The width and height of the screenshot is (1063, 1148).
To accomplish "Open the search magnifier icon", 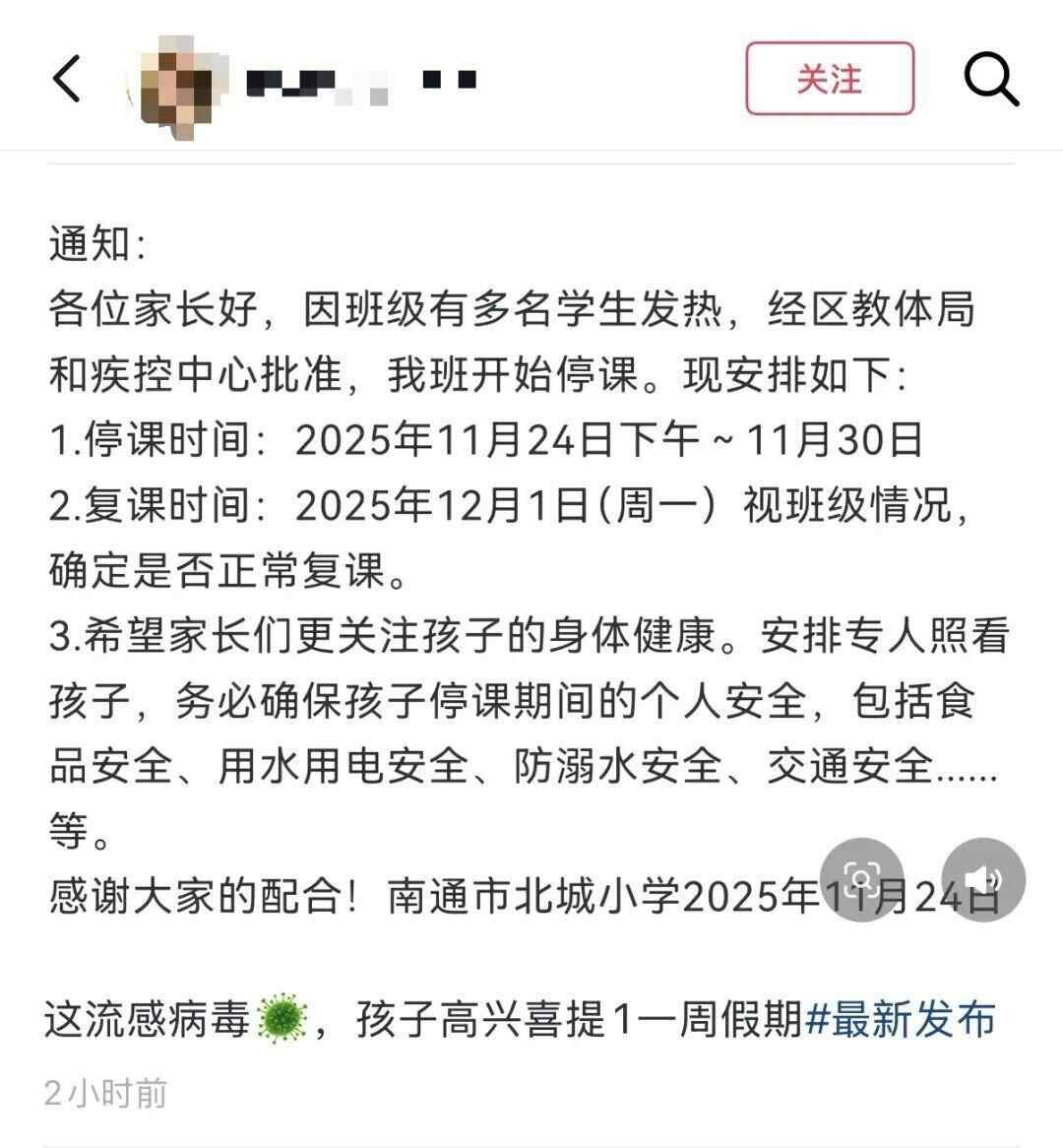I will 989,78.
